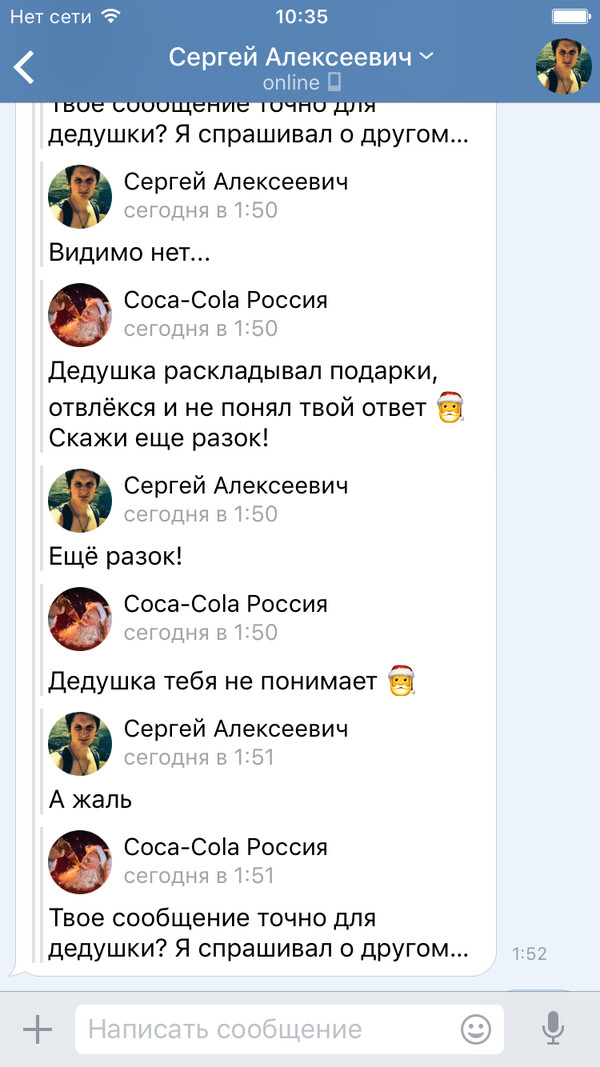The width and height of the screenshot is (600, 1067).
Task: Tap the plus icon to attach a file
Action: pyautogui.click(x=37, y=1029)
